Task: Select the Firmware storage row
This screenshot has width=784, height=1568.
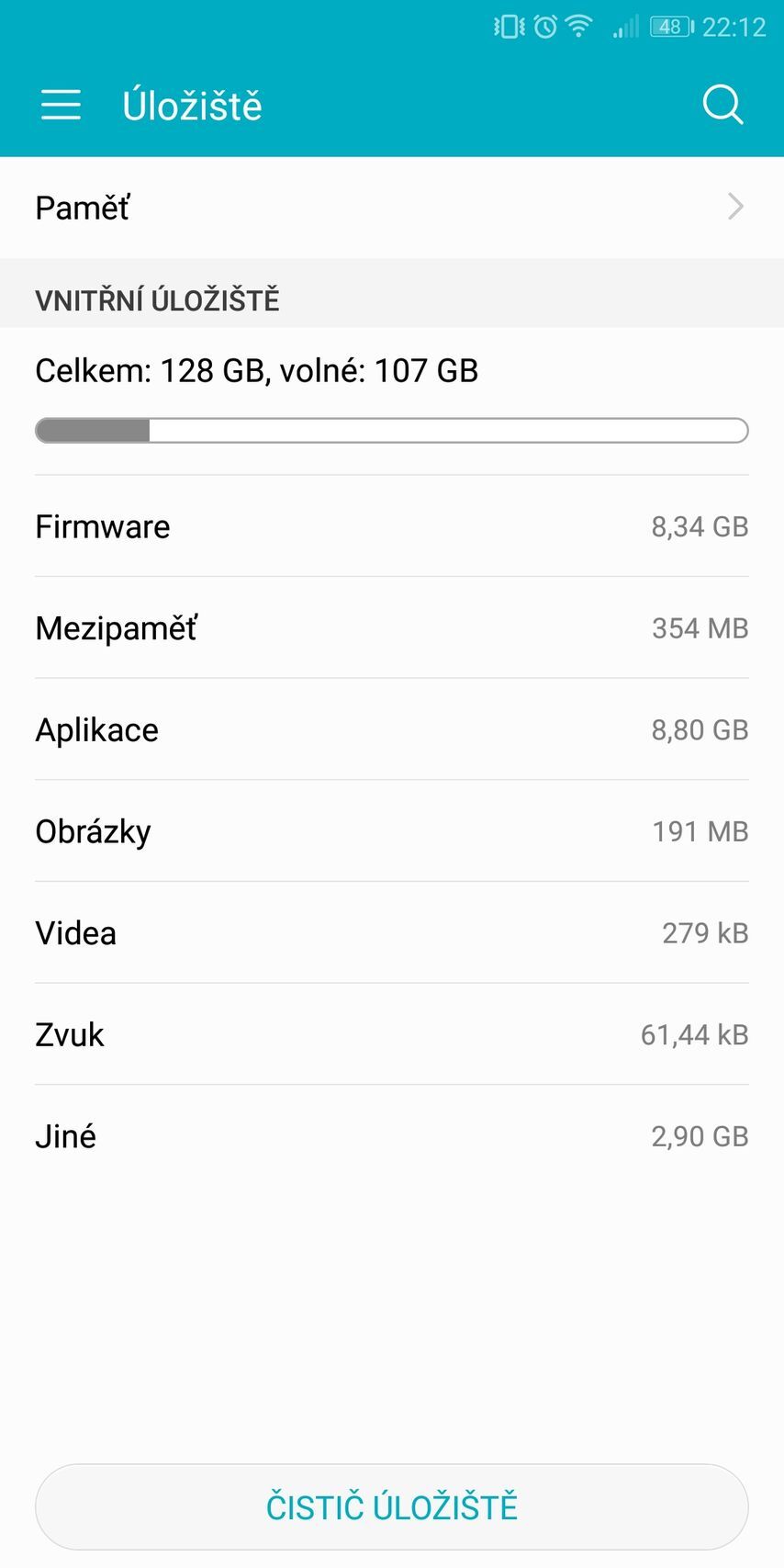Action: [x=392, y=526]
